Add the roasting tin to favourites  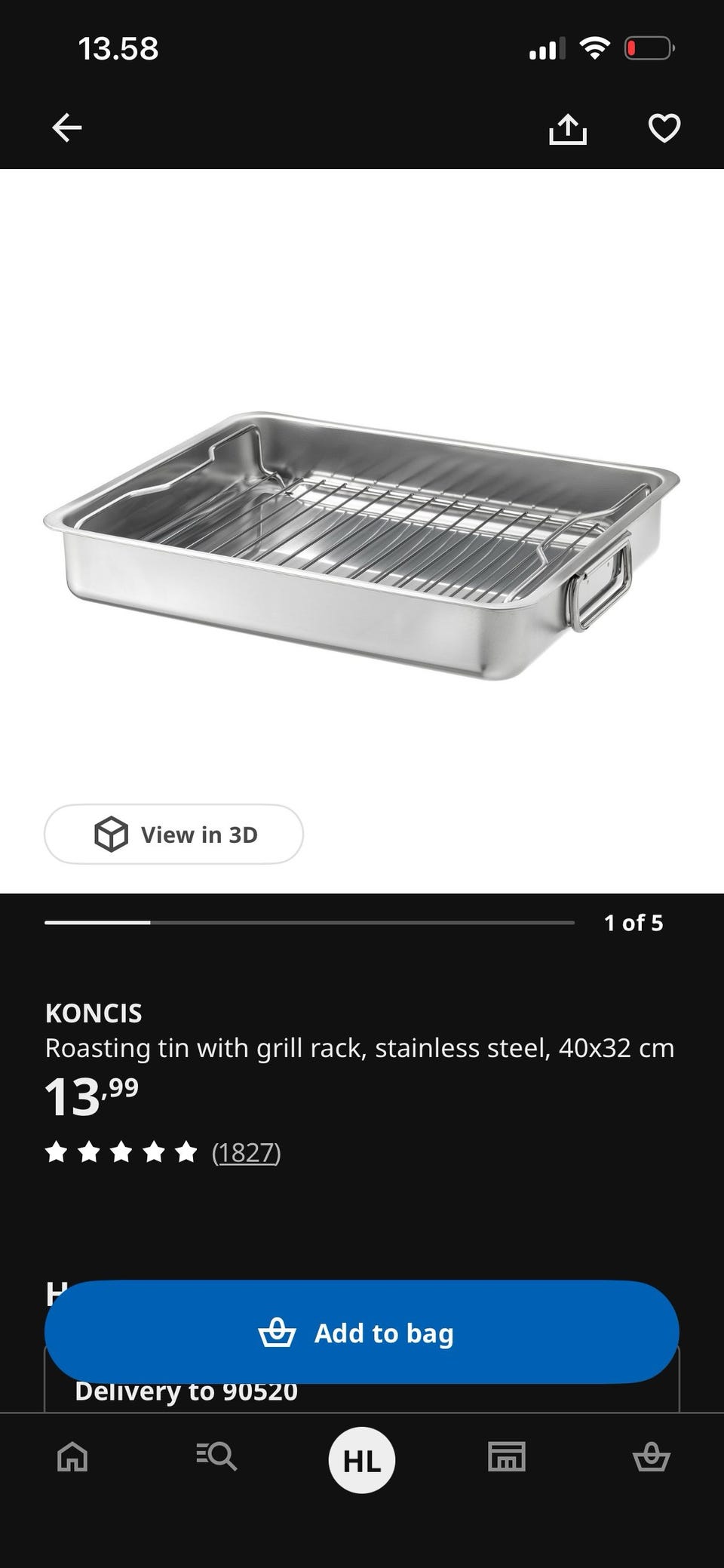[x=664, y=128]
